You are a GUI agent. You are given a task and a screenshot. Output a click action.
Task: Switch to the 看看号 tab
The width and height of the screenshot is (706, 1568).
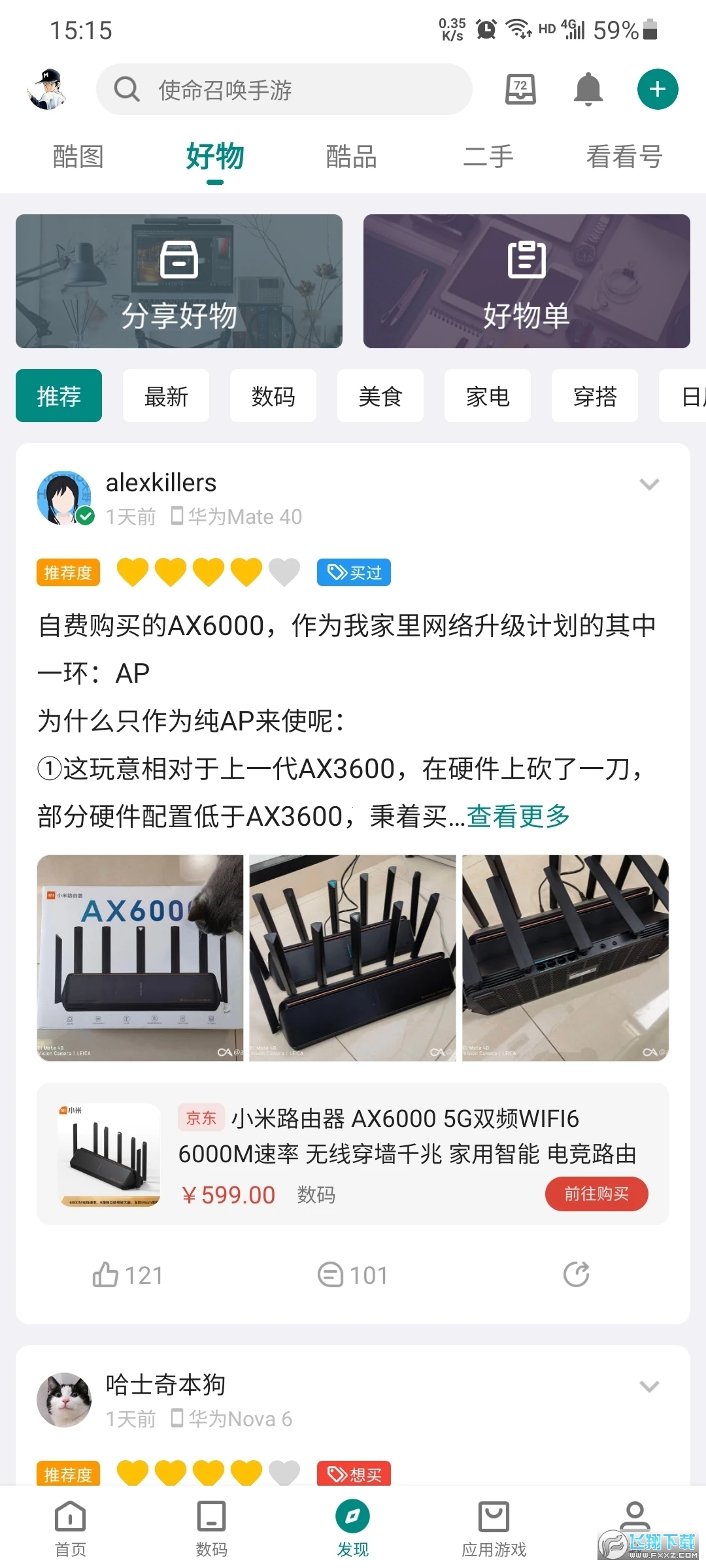click(624, 157)
